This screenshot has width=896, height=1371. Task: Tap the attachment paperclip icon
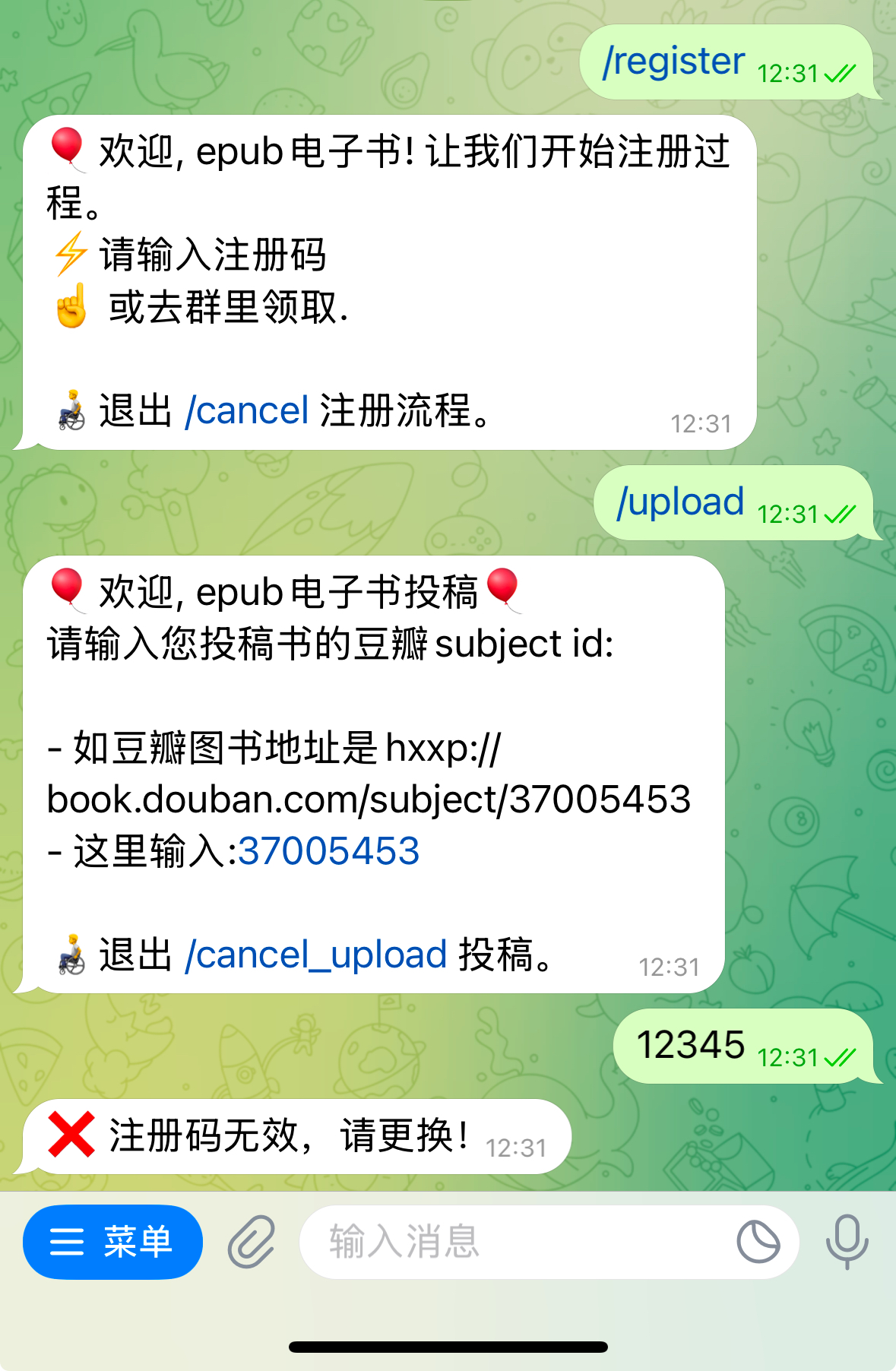pyautogui.click(x=252, y=1242)
